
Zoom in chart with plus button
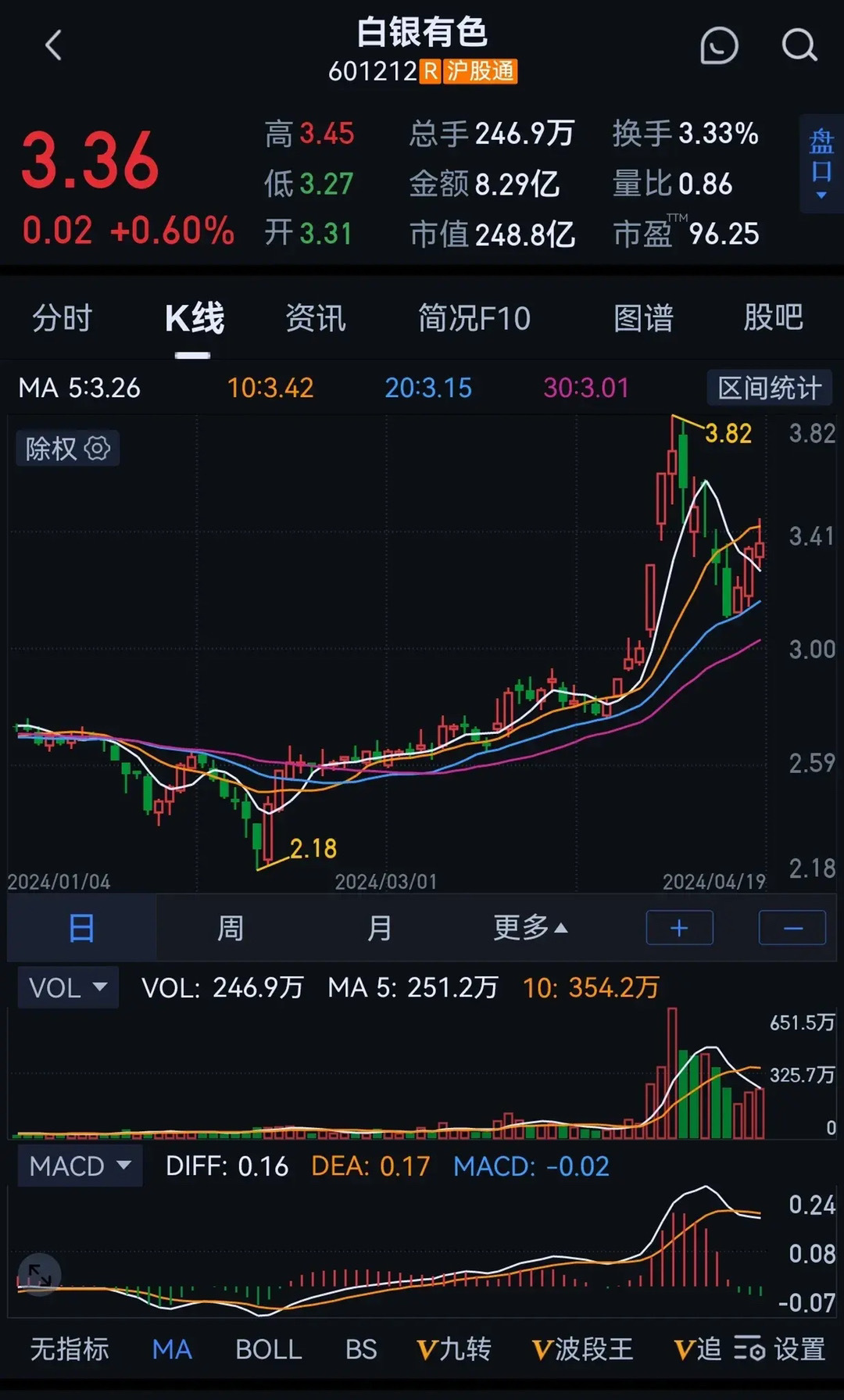[679, 928]
